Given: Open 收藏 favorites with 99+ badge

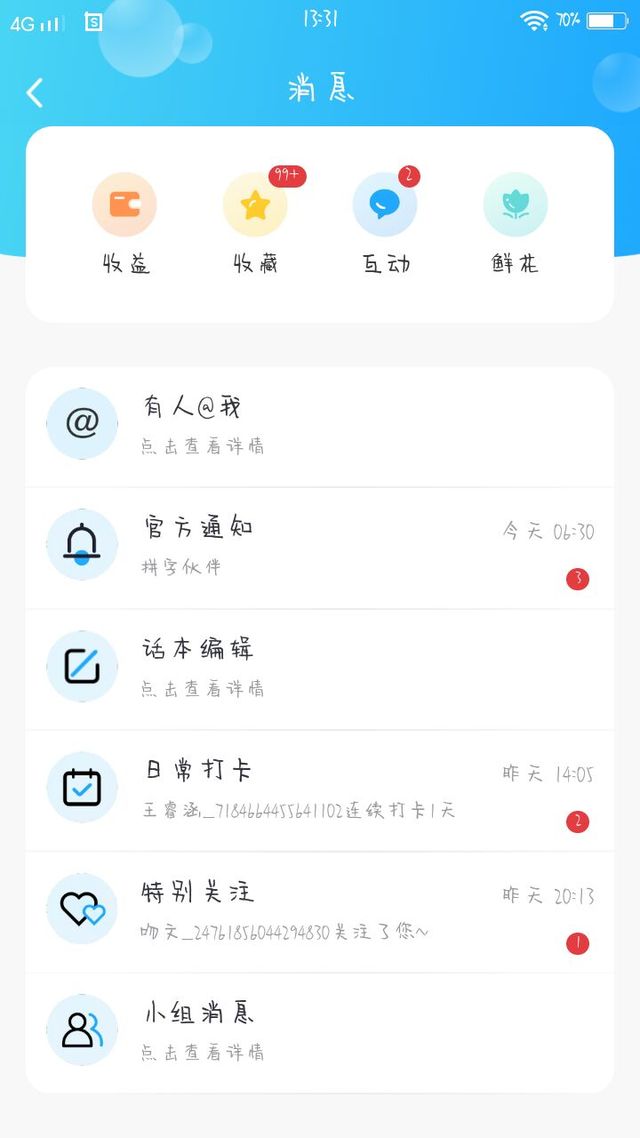Looking at the screenshot, I should tap(255, 224).
